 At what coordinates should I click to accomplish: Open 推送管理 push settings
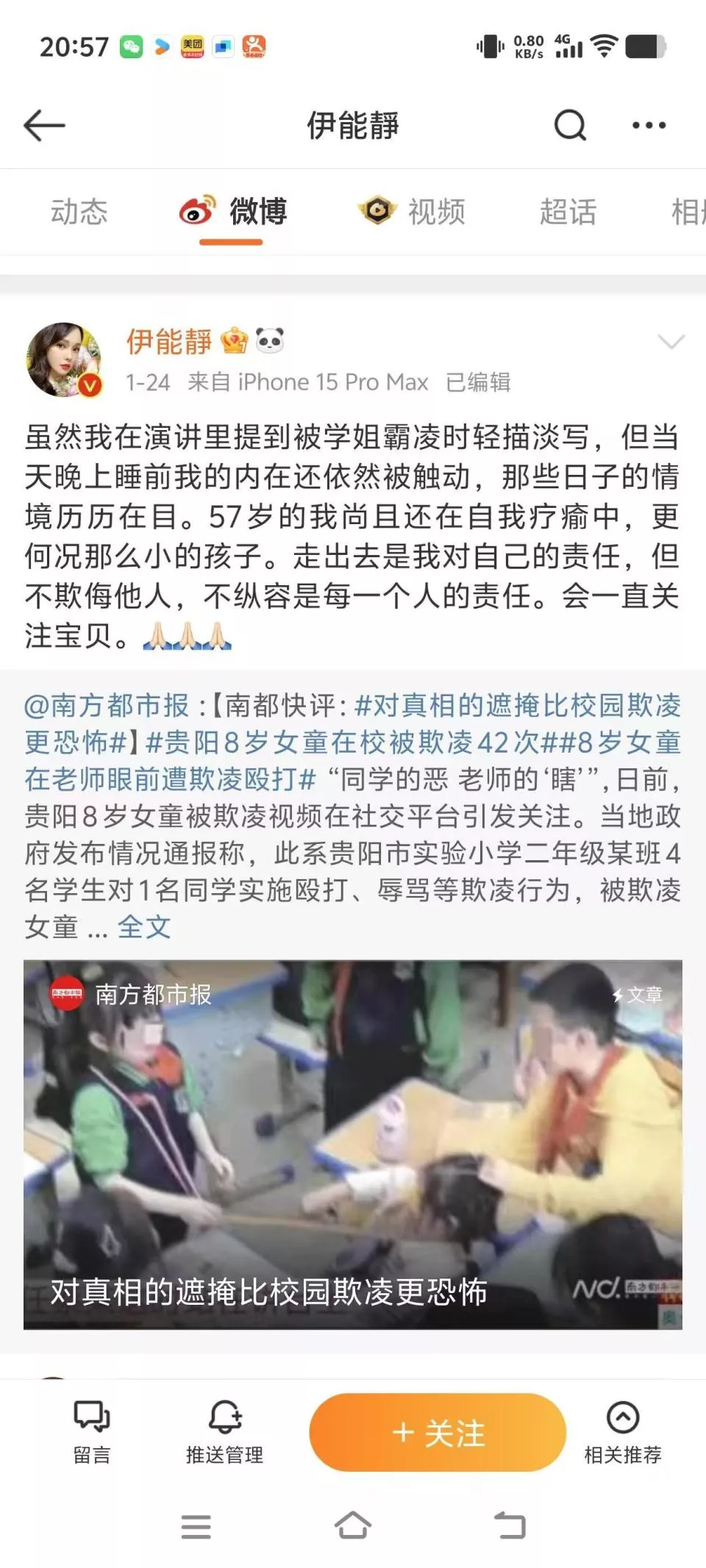pyautogui.click(x=224, y=1431)
